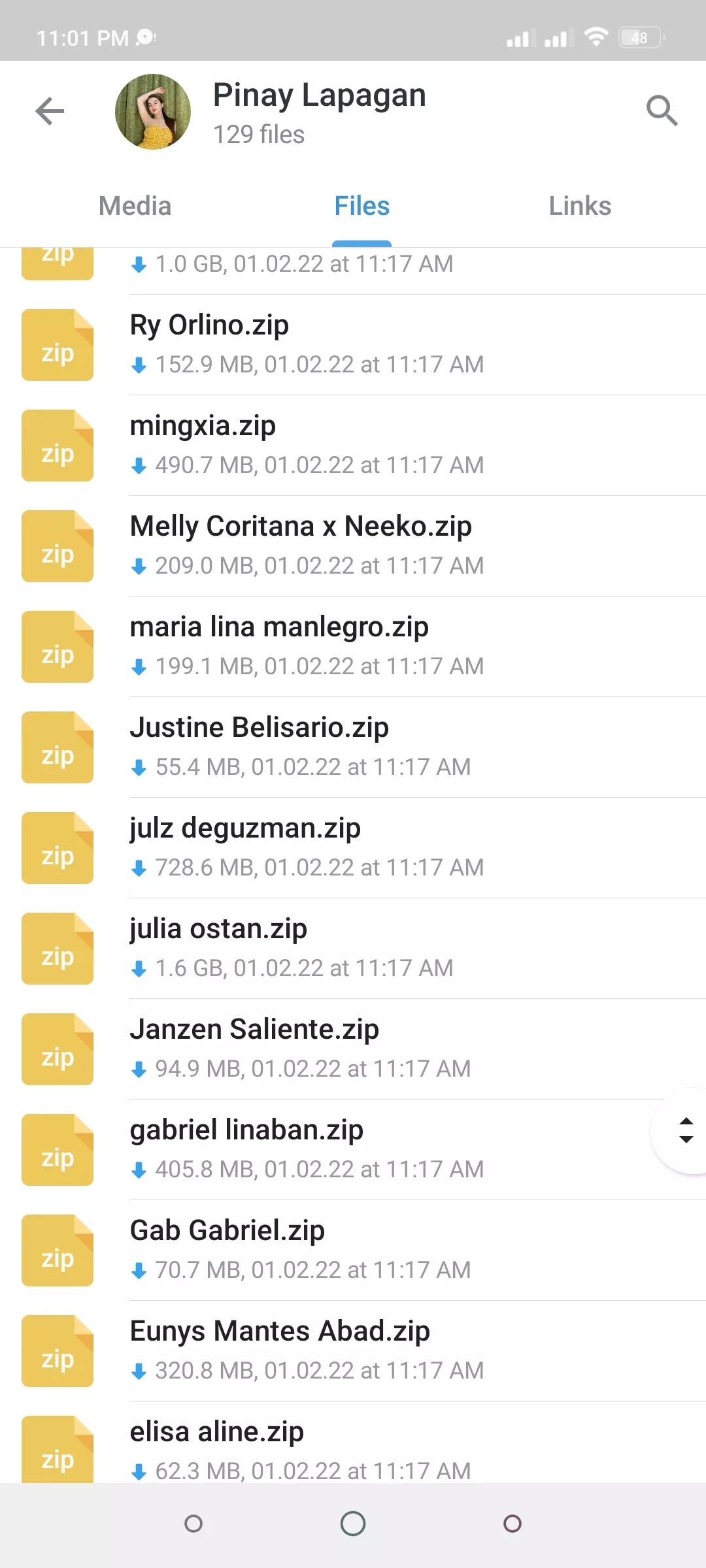
Task: Tap the system home button
Action: click(x=353, y=1524)
